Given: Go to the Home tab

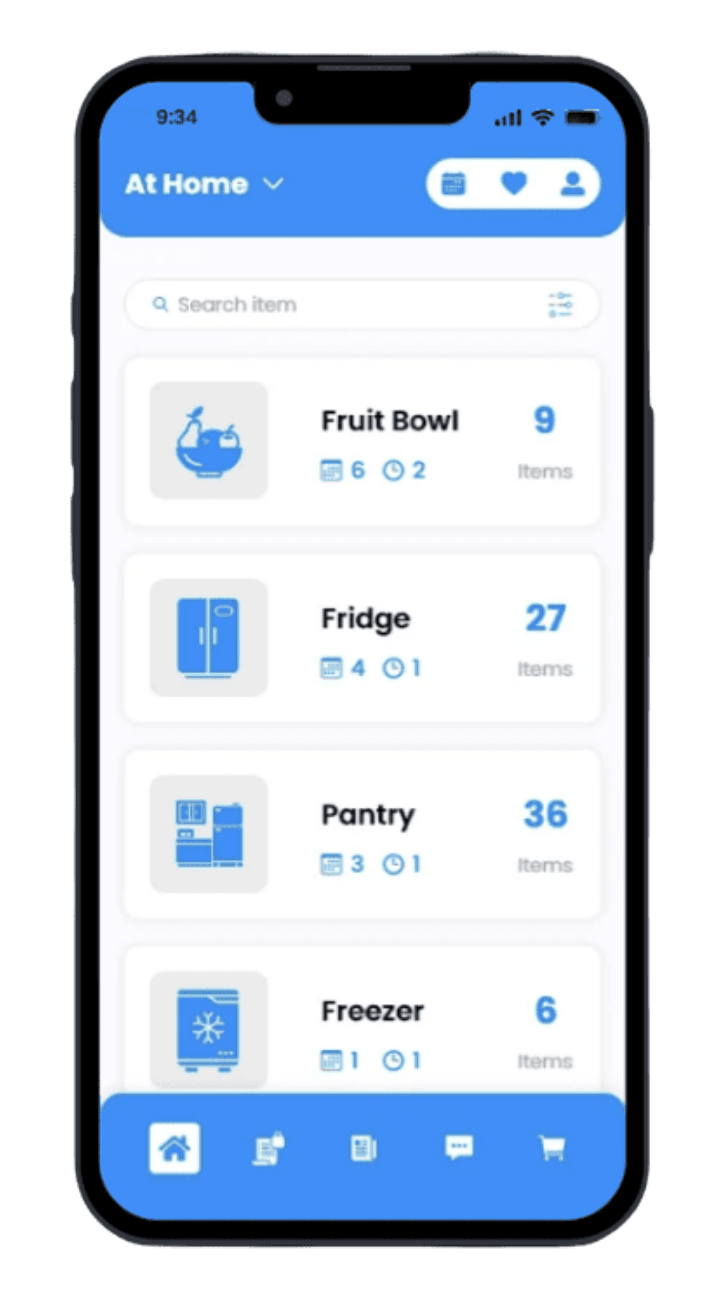Looking at the screenshot, I should pyautogui.click(x=175, y=1149).
